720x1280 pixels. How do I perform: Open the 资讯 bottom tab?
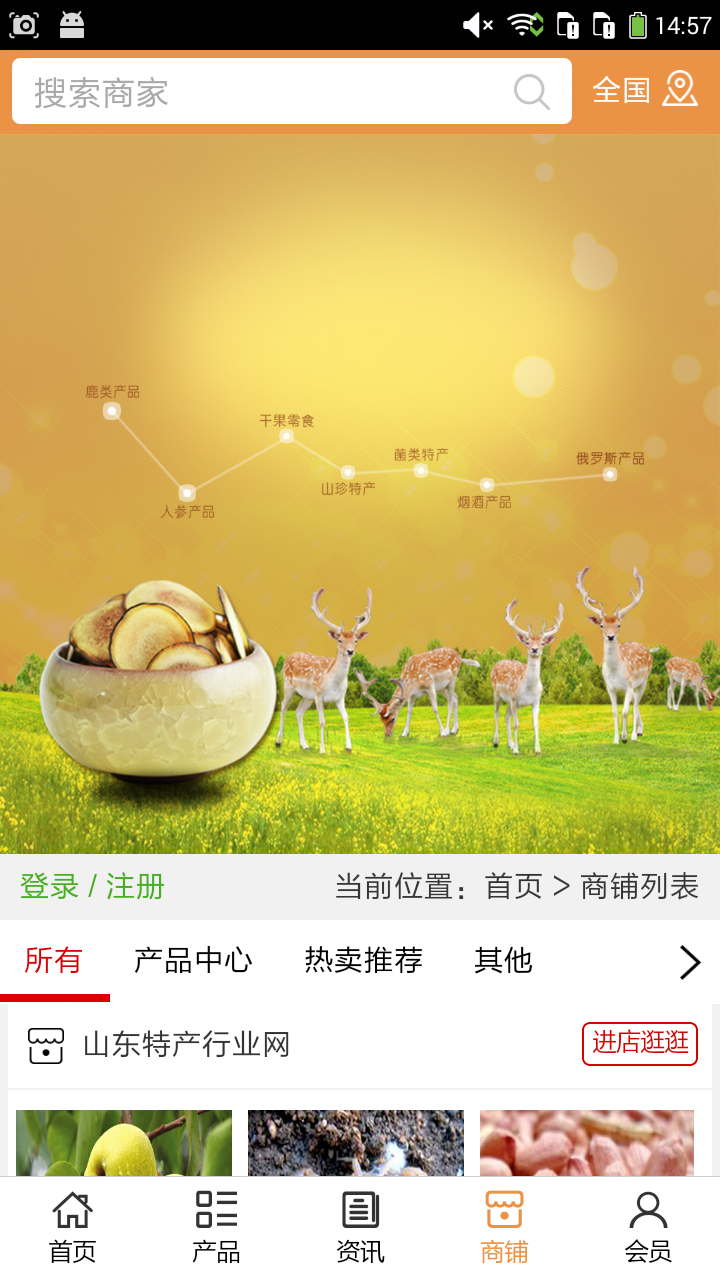[360, 1228]
